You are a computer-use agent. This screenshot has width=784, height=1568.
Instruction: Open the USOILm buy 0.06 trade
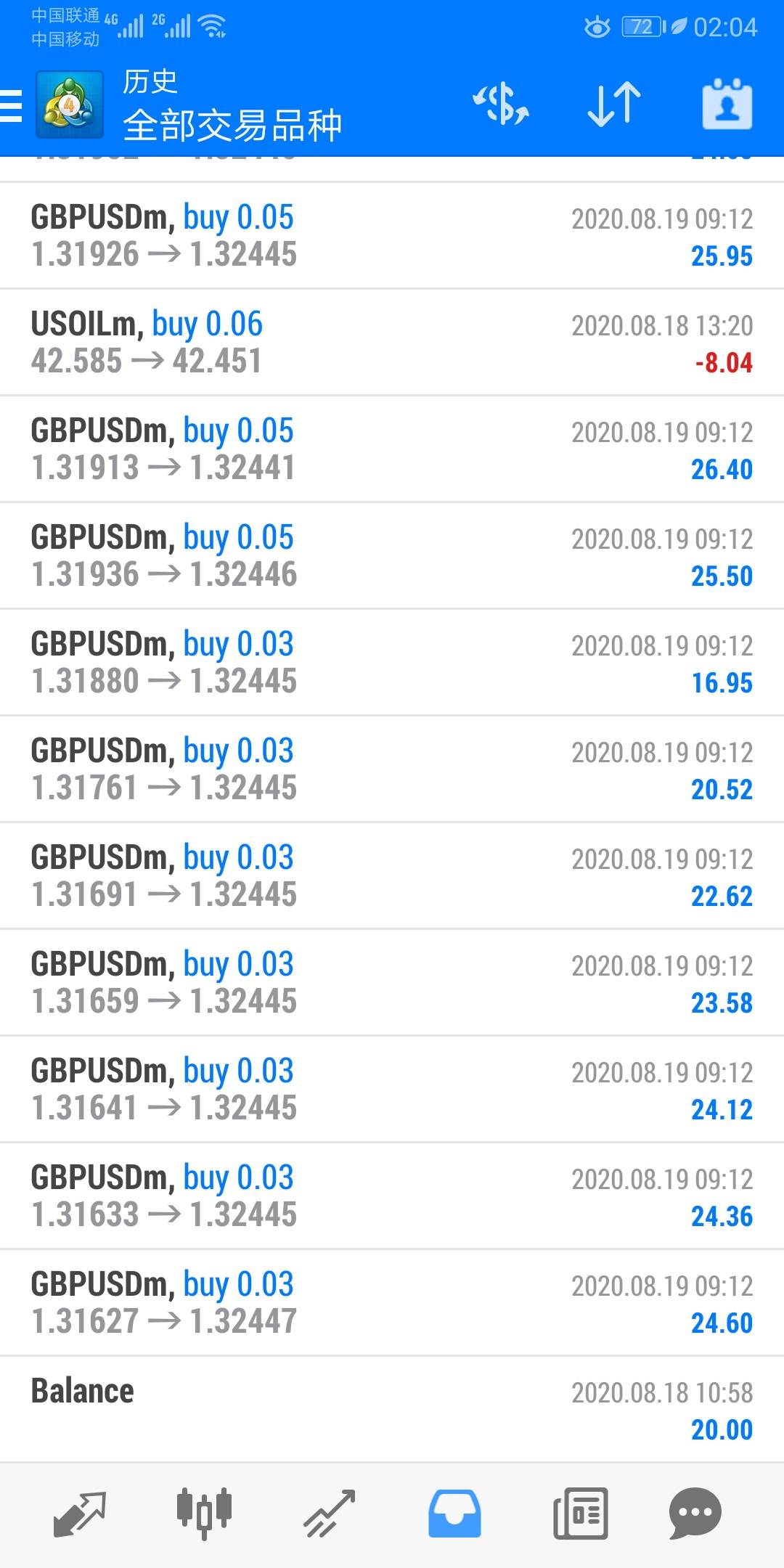pos(392,342)
